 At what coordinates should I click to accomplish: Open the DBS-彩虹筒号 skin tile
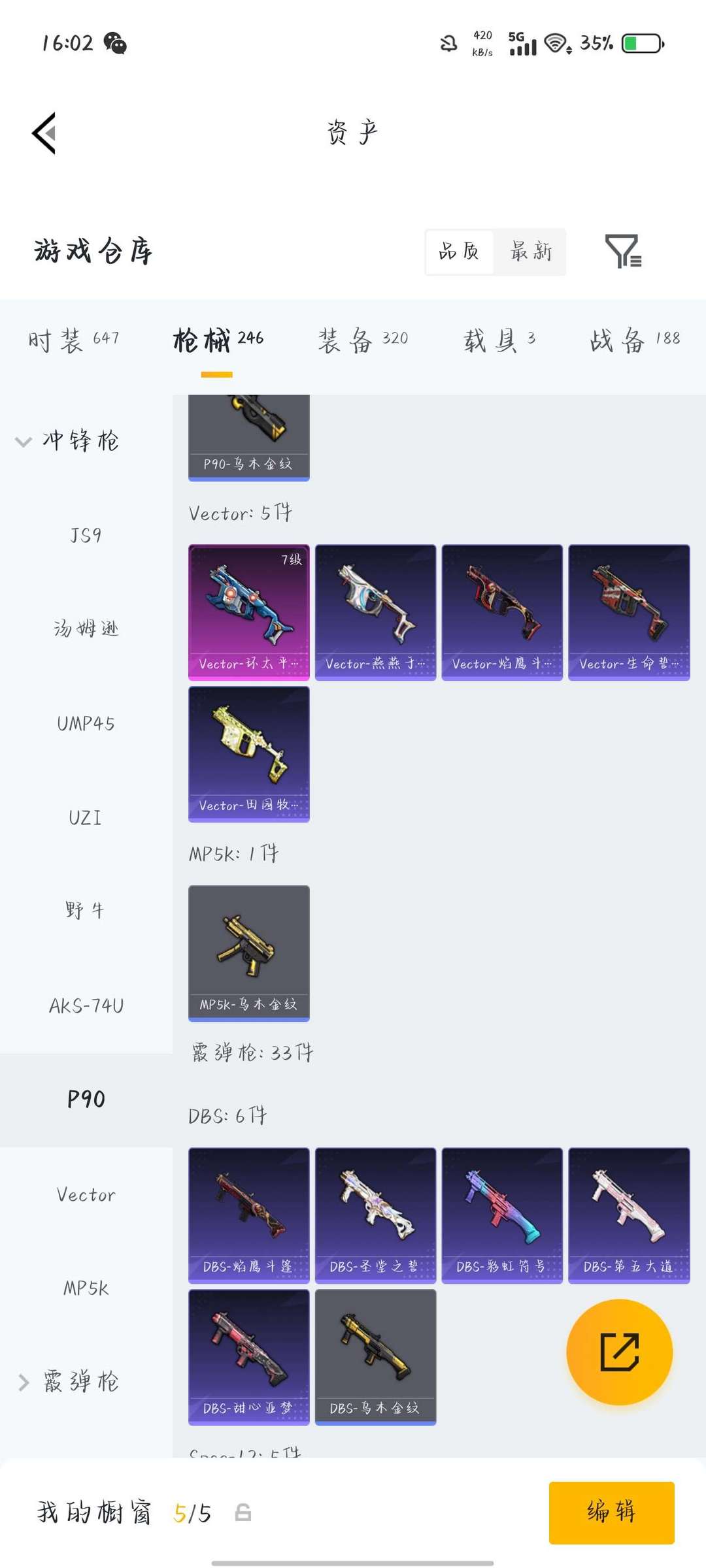(502, 1215)
